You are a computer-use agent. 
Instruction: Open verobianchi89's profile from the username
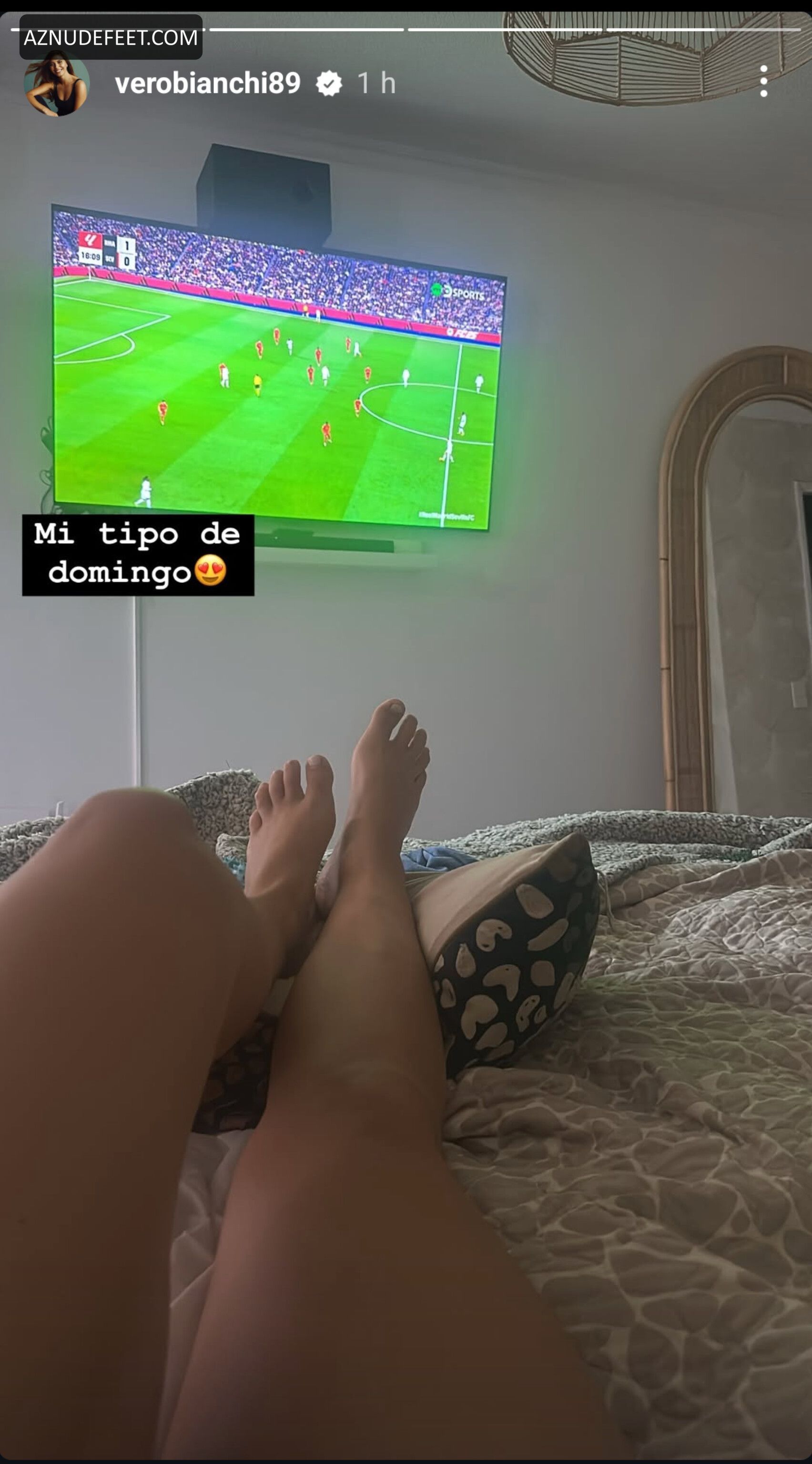207,83
